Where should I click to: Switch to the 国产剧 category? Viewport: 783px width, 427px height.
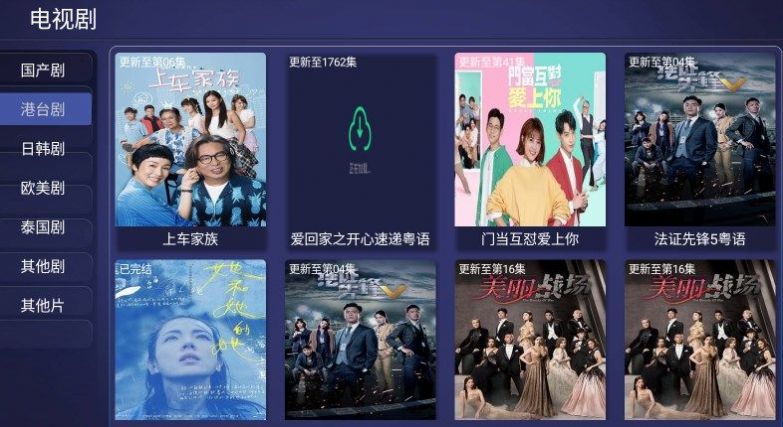tap(44, 70)
